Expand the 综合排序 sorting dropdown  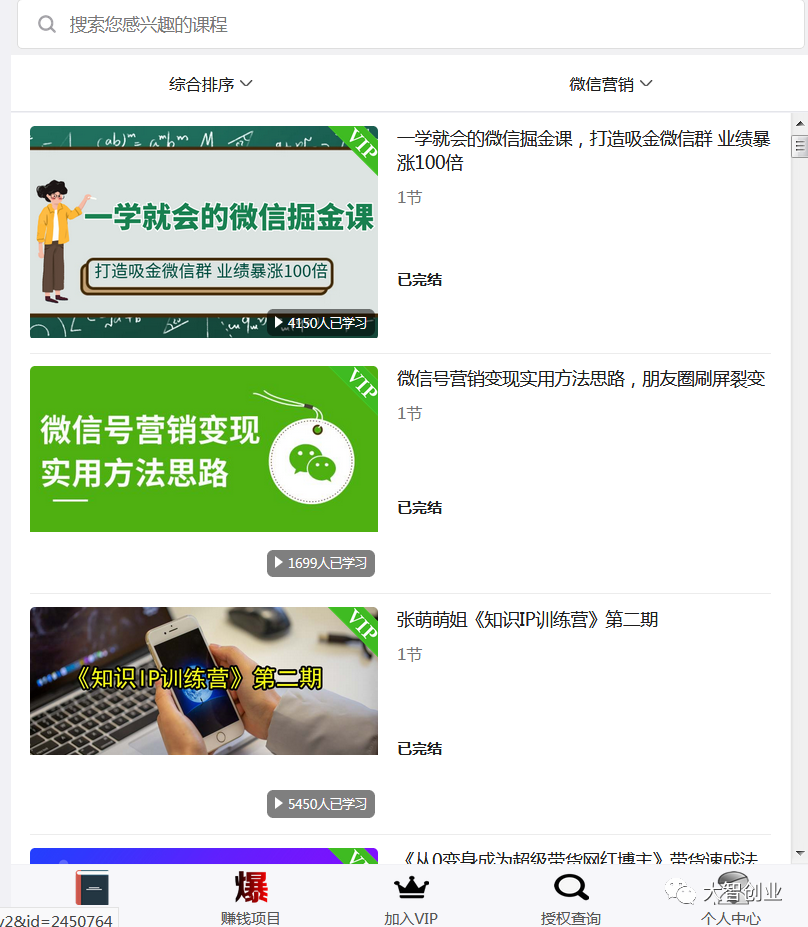(210, 85)
